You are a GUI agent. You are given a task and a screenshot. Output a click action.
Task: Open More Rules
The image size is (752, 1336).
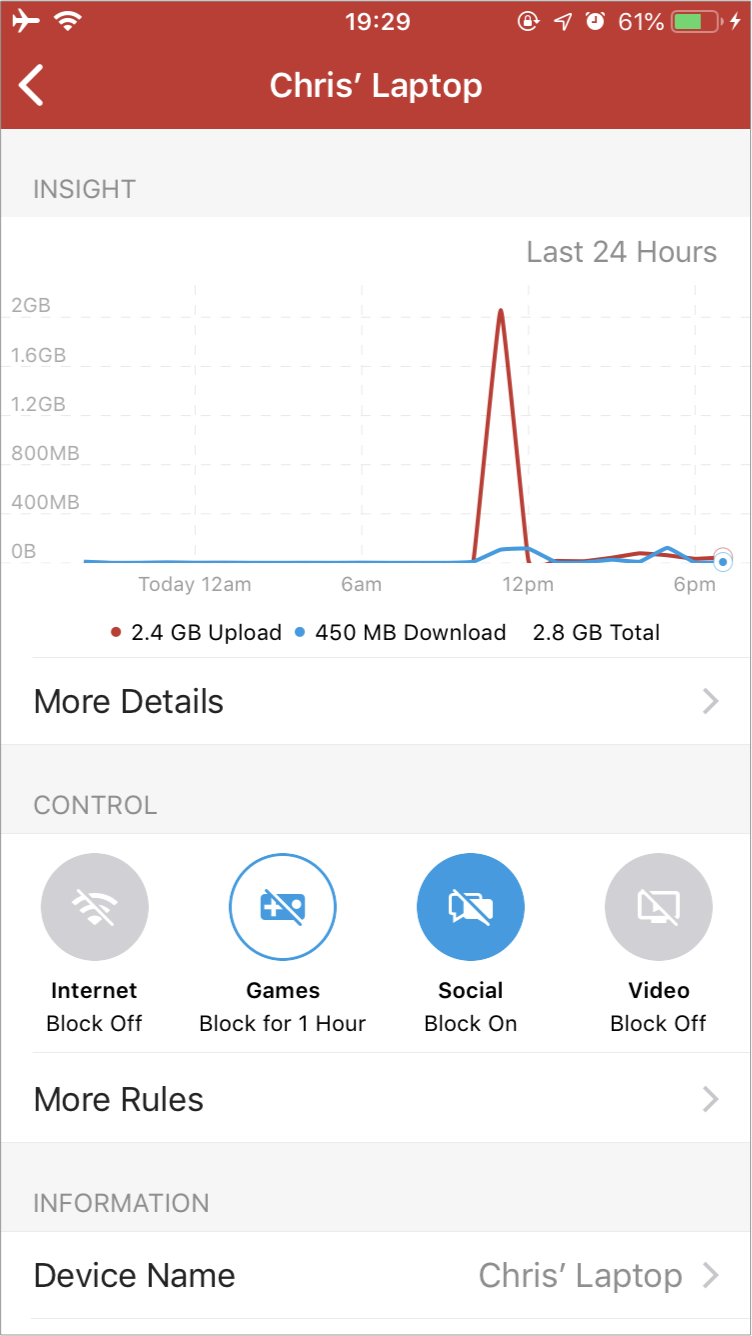point(376,1099)
